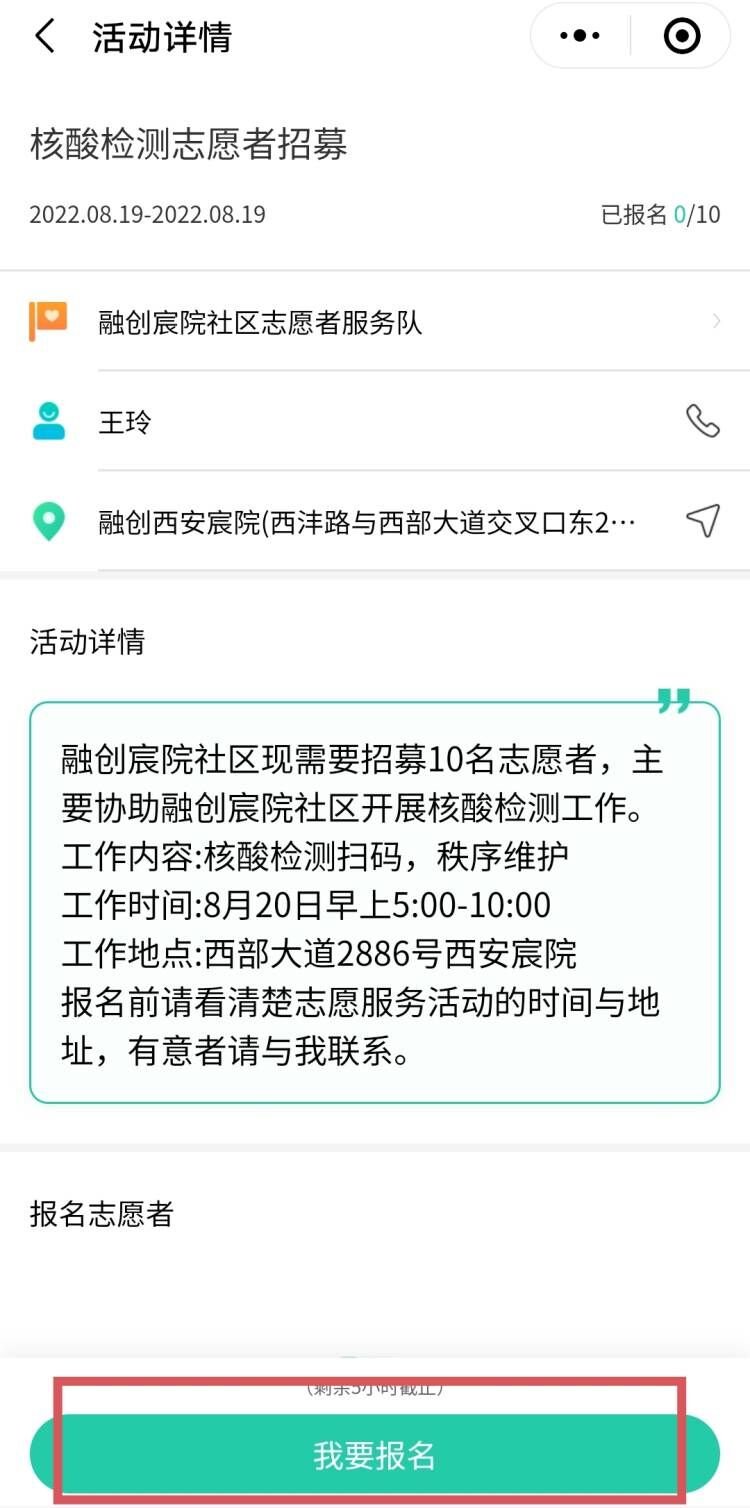Close the mini program with the circle button
Viewport: 750px width, 1508px height.
[682, 36]
